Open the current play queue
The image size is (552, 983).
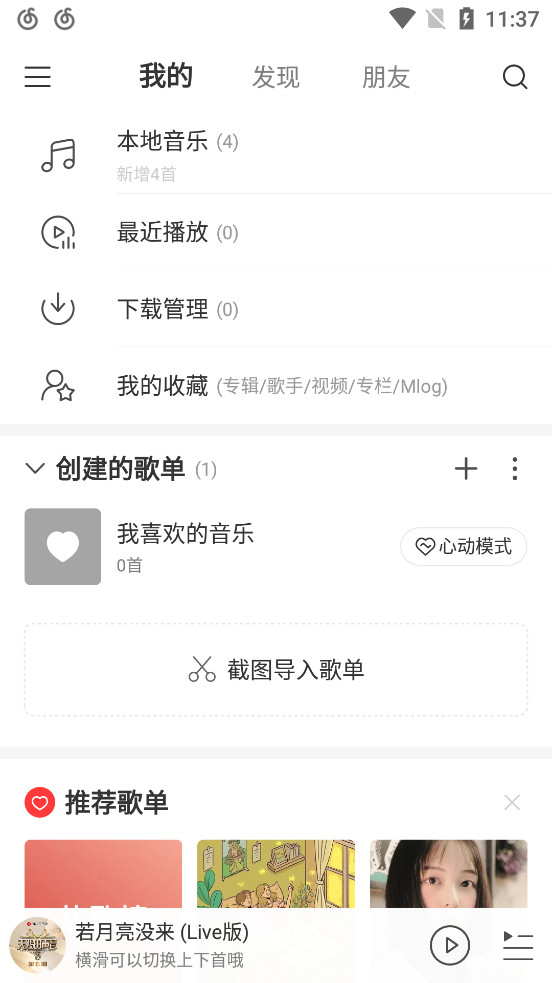518,945
